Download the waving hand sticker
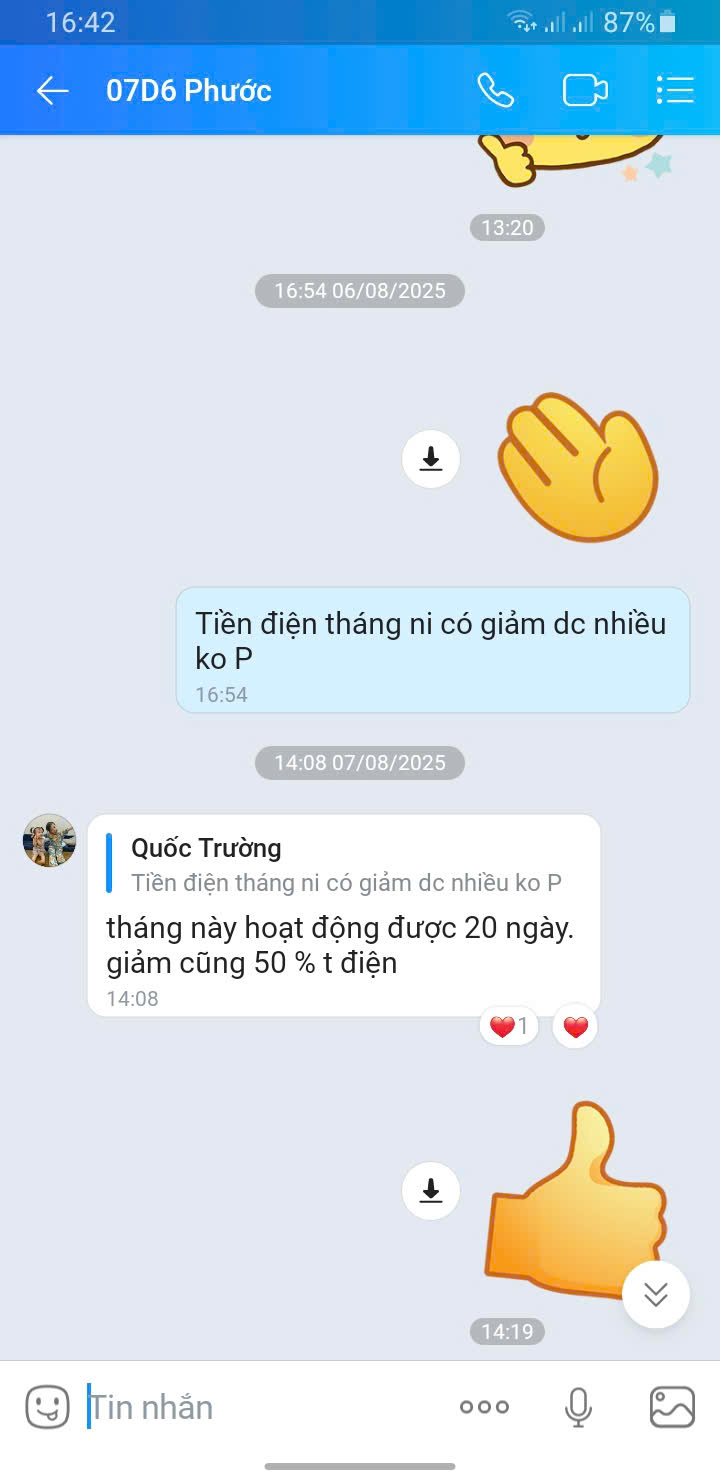This screenshot has height=1480, width=720. coord(431,460)
